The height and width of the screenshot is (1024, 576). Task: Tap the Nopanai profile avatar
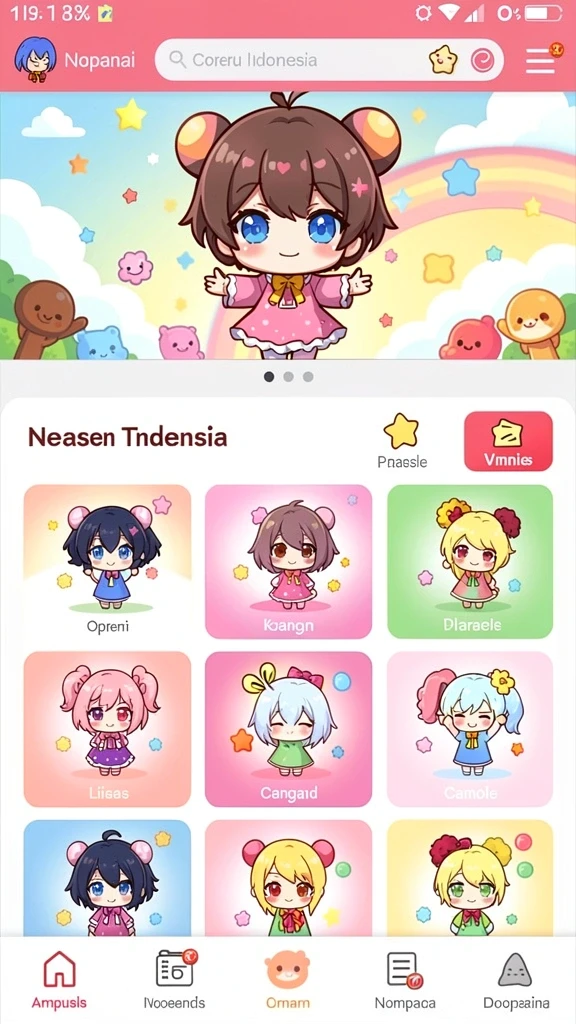click(35, 59)
